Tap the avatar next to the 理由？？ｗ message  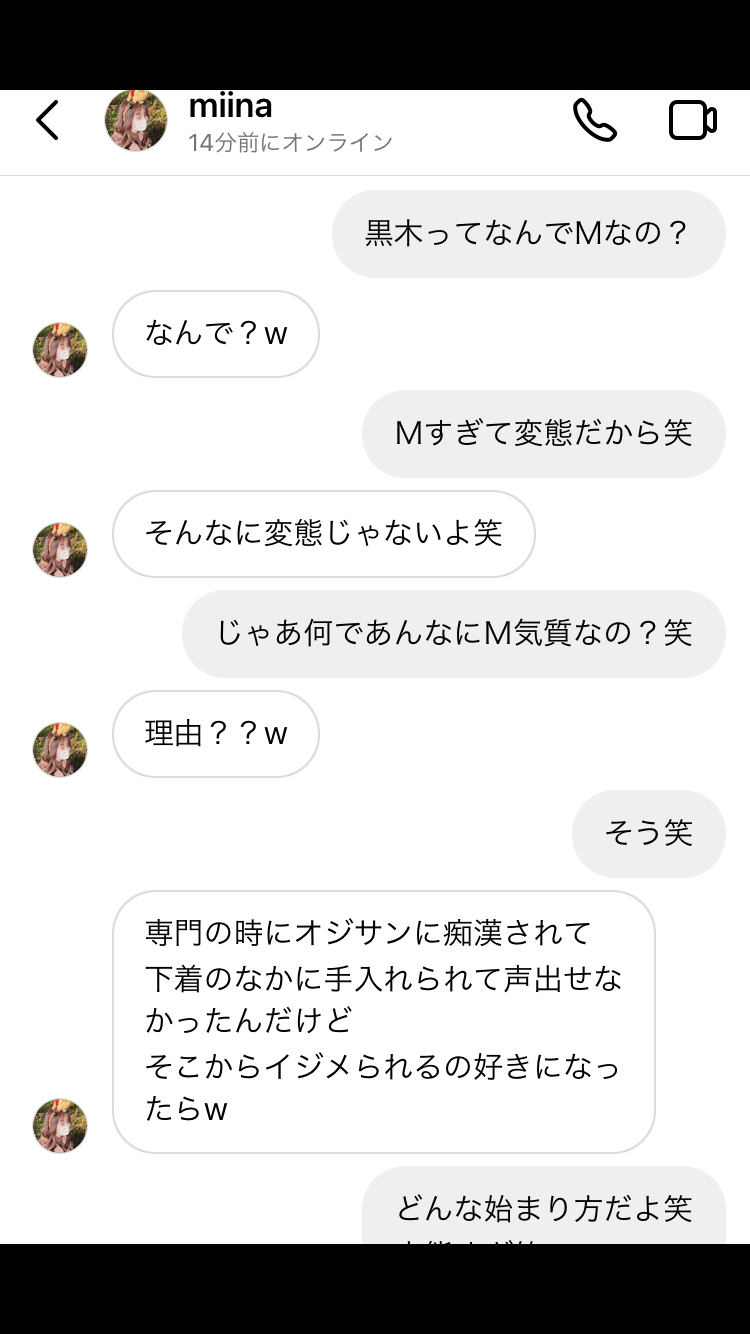(x=60, y=749)
